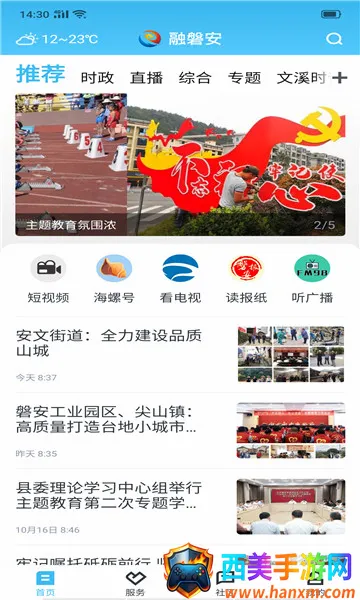Viewport: 360px width, 600px height.
Task: Go to the 专题 tab
Action: 244,78
